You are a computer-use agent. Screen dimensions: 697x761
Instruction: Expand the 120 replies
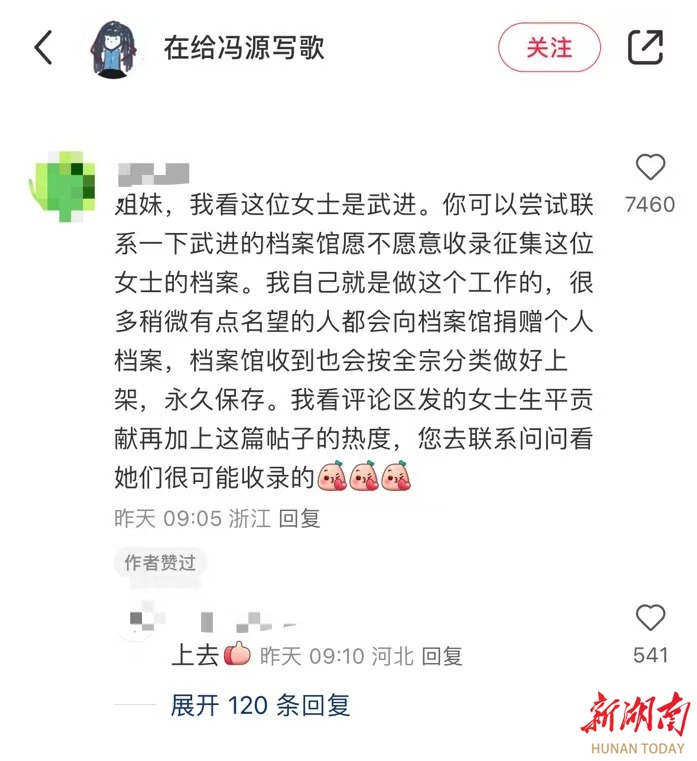260,705
